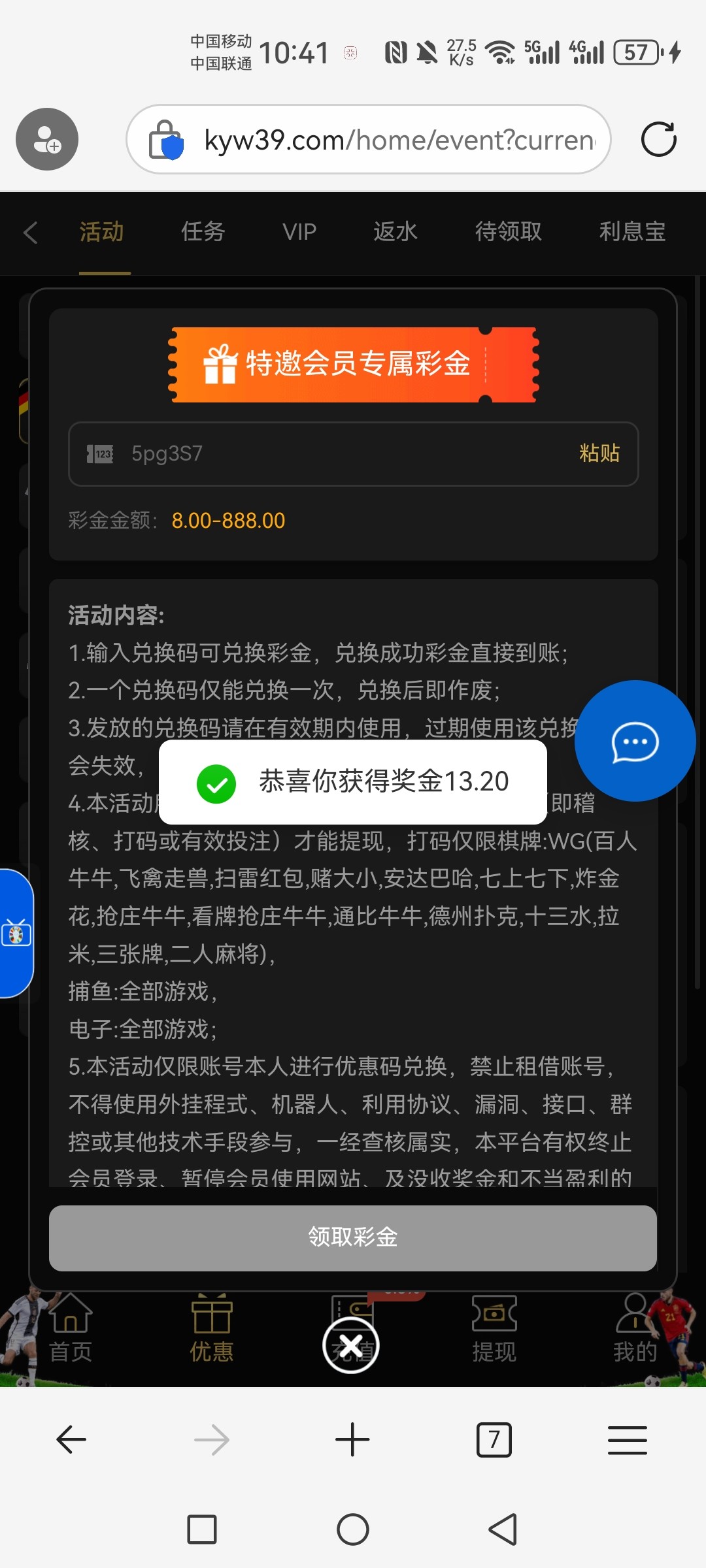Navigate back with the browser back arrow
The width and height of the screenshot is (706, 1568).
click(x=71, y=1439)
